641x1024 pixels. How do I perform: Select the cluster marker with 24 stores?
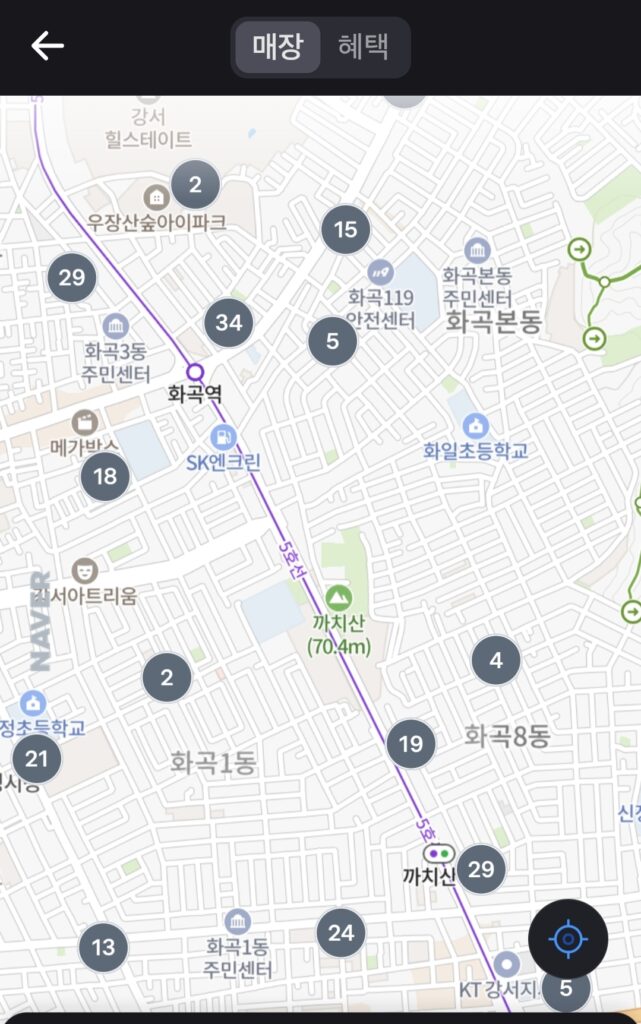tap(341, 933)
